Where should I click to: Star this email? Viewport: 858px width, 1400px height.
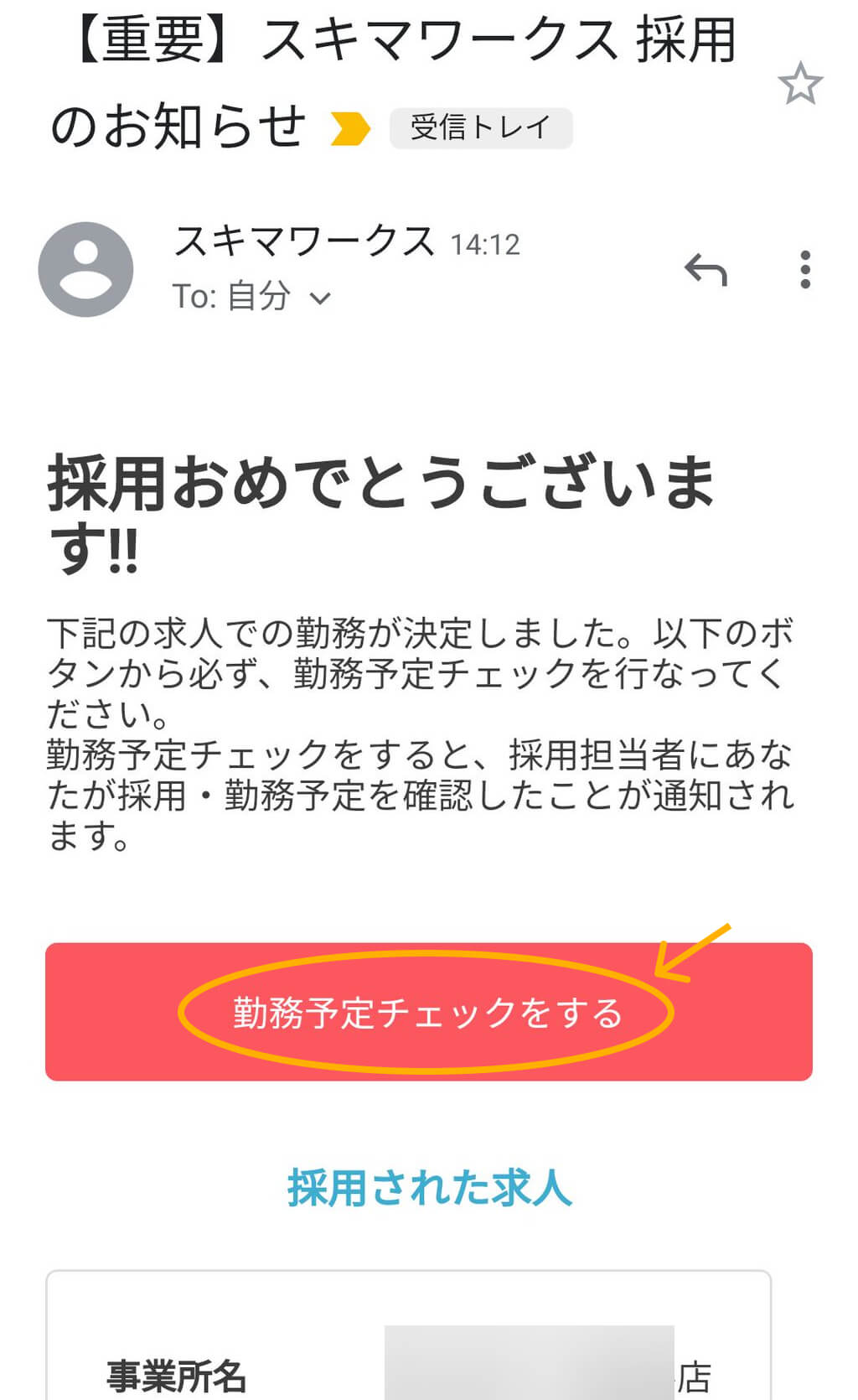800,84
